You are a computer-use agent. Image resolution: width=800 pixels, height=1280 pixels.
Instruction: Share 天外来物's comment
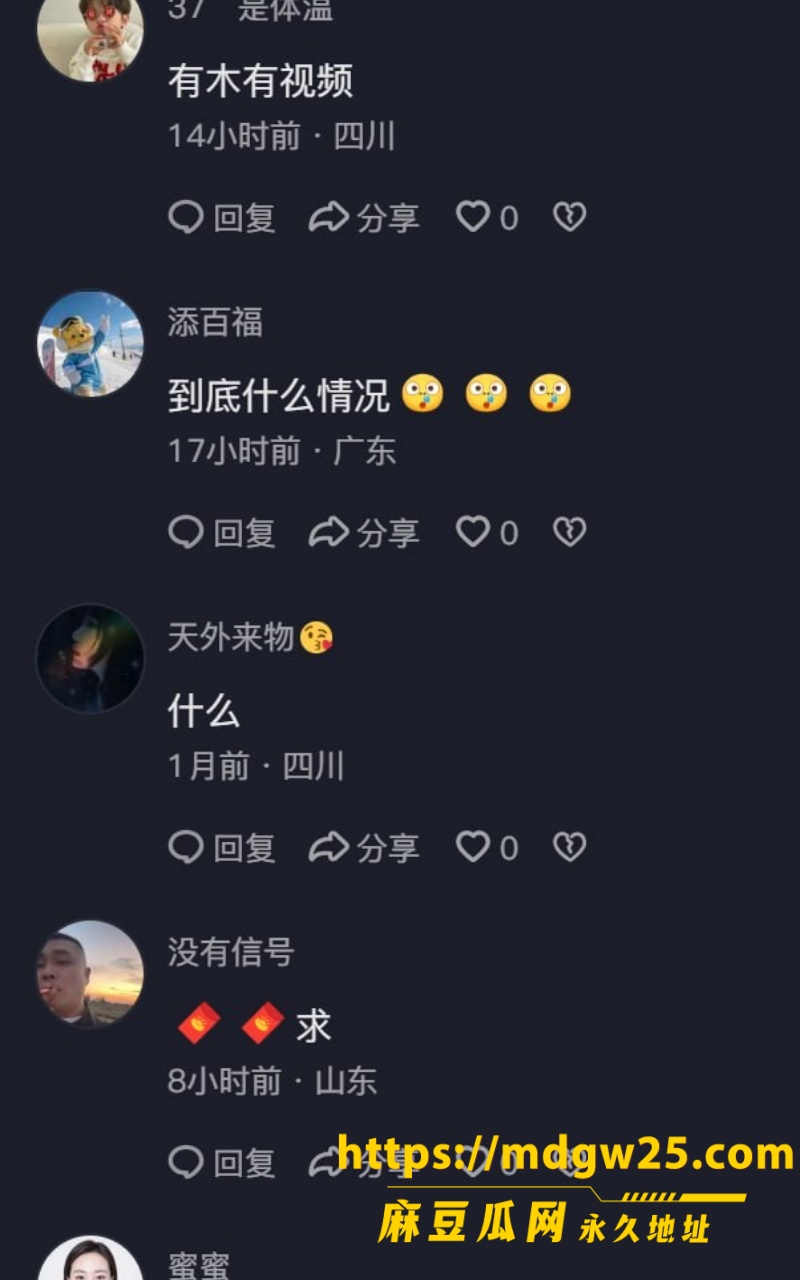click(364, 848)
